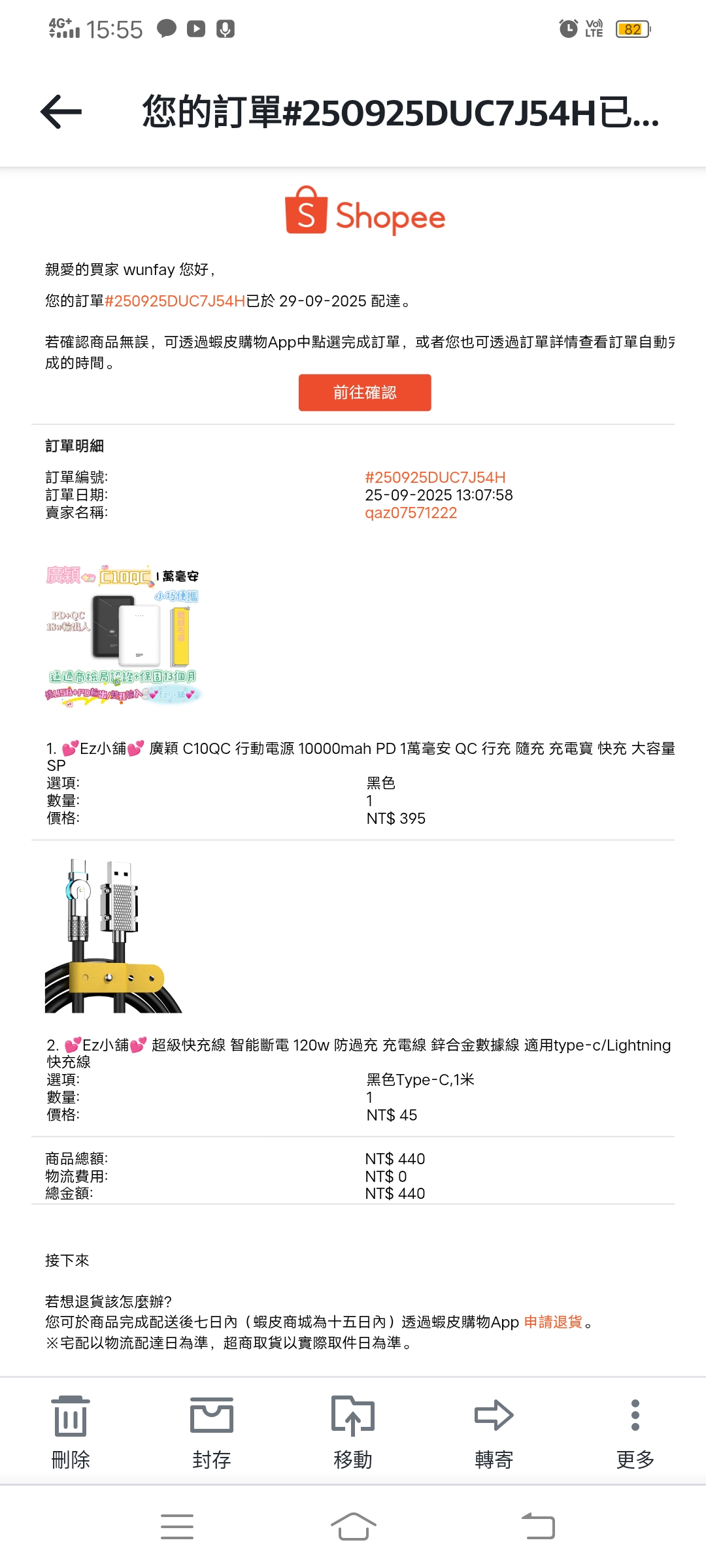Open order link #250925DUC7J54H in greeting
Image resolution: width=706 pixels, height=1568 pixels.
tap(175, 301)
